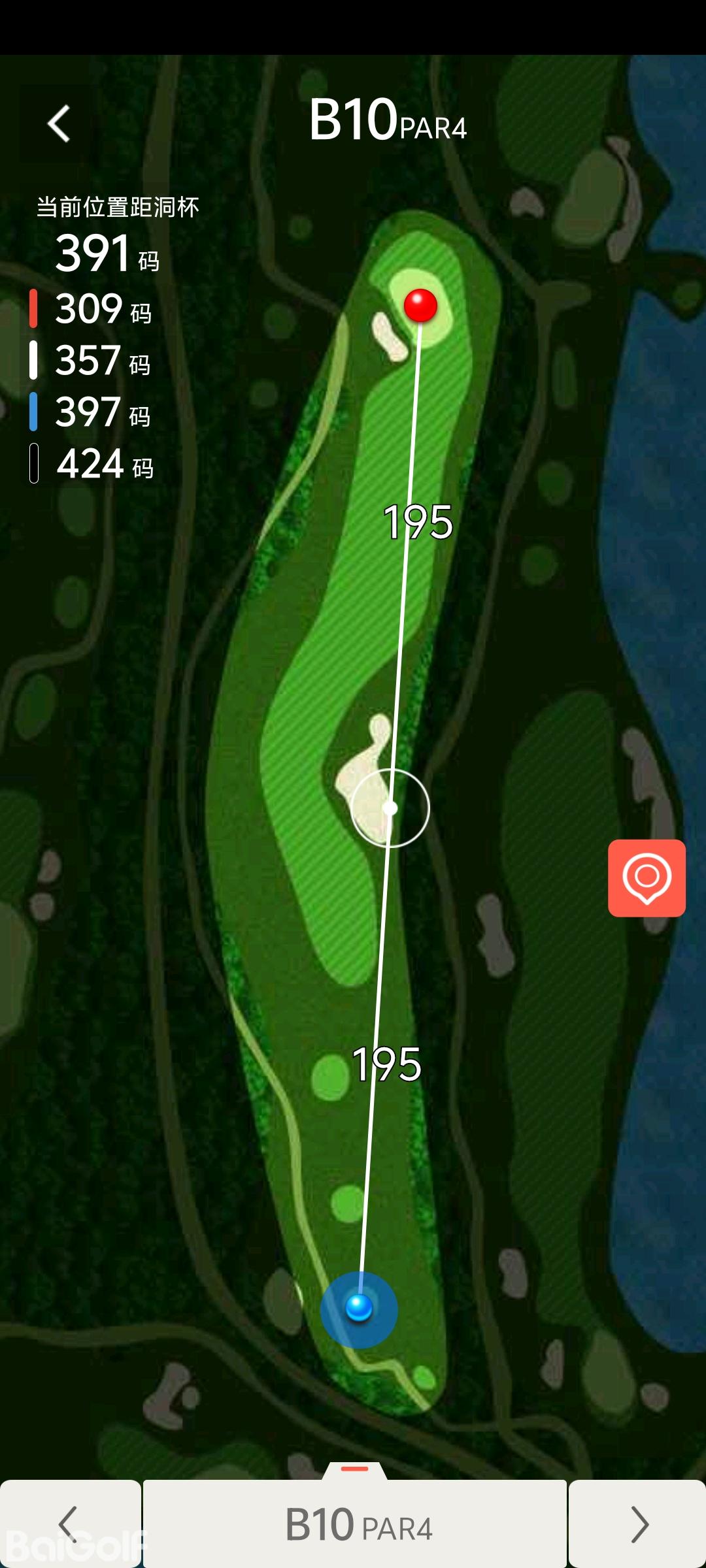Tap the red location pin button
Screen dimensions: 706x1568
click(x=647, y=878)
